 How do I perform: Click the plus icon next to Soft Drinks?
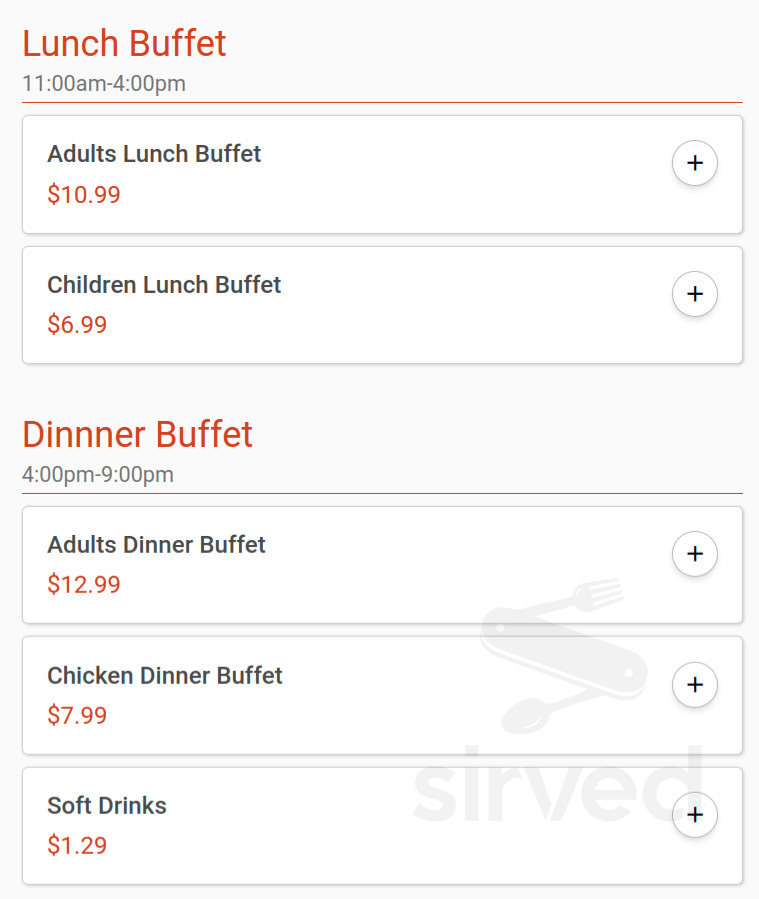[695, 815]
